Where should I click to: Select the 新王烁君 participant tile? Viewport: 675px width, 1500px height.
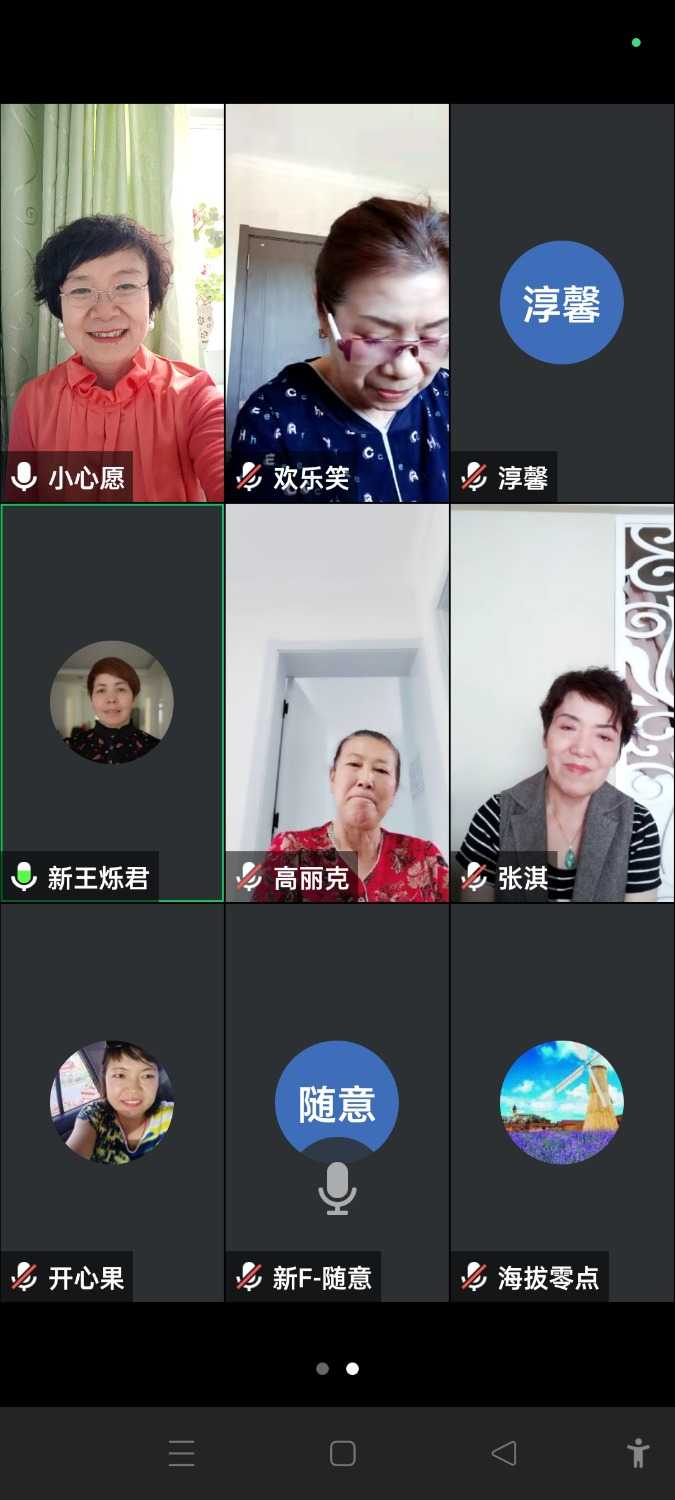[x=112, y=702]
